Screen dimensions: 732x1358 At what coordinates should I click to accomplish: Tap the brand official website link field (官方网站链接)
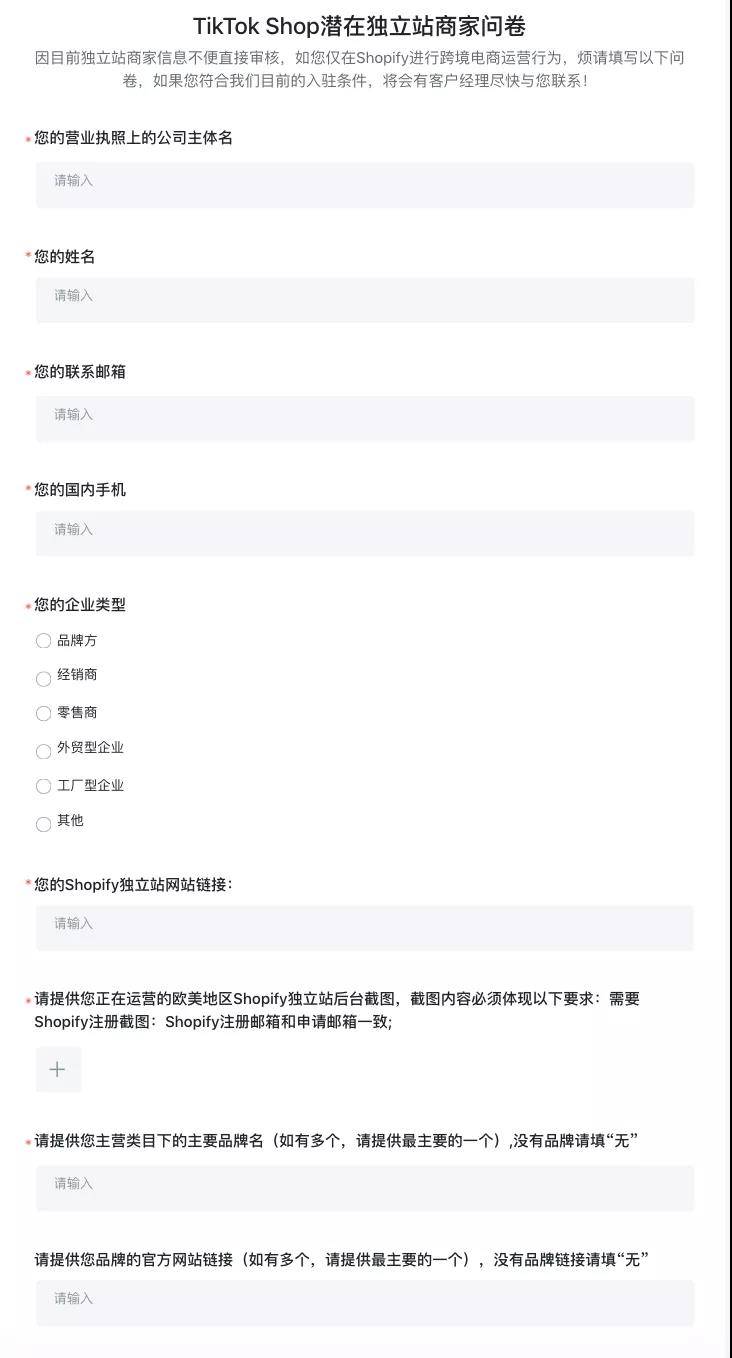click(x=365, y=1303)
